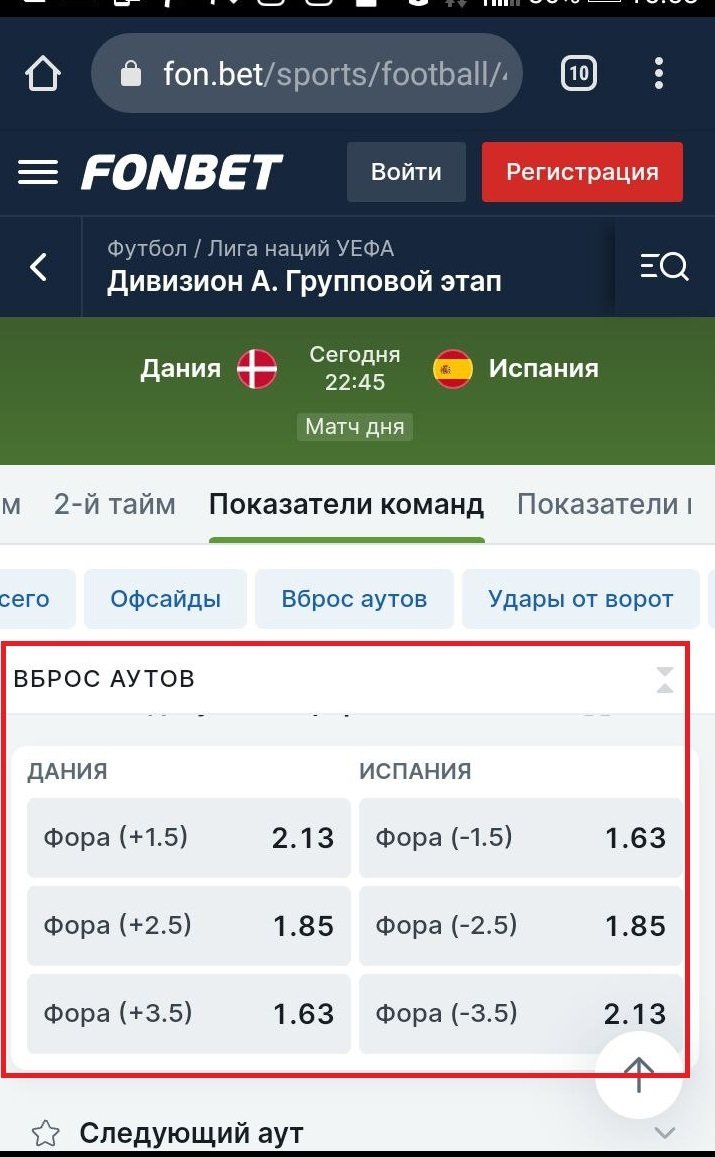The height and width of the screenshot is (1157, 715).
Task: Tap the scroll-to-top arrow button
Action: 638,1075
